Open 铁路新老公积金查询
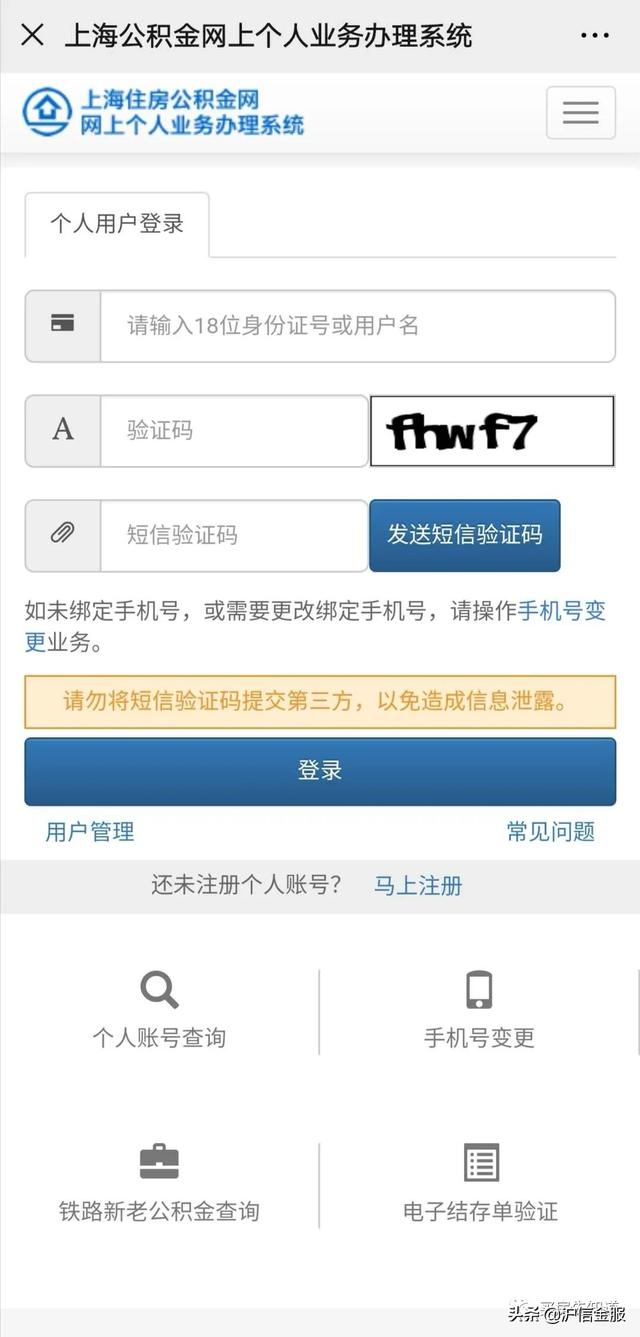This screenshot has height=1337, width=640. pyautogui.click(x=159, y=1184)
